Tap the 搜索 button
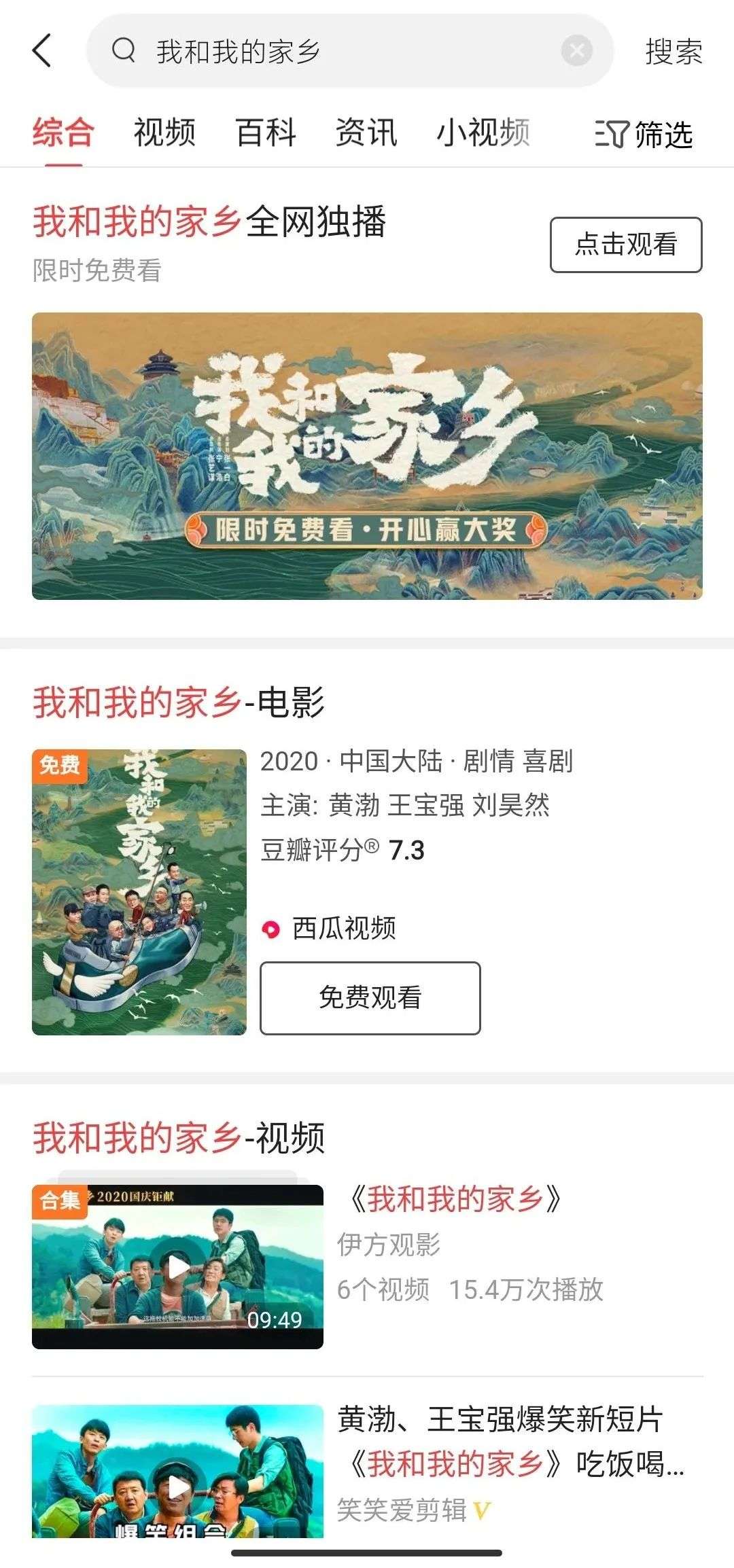The height and width of the screenshot is (1568, 734). 674,52
